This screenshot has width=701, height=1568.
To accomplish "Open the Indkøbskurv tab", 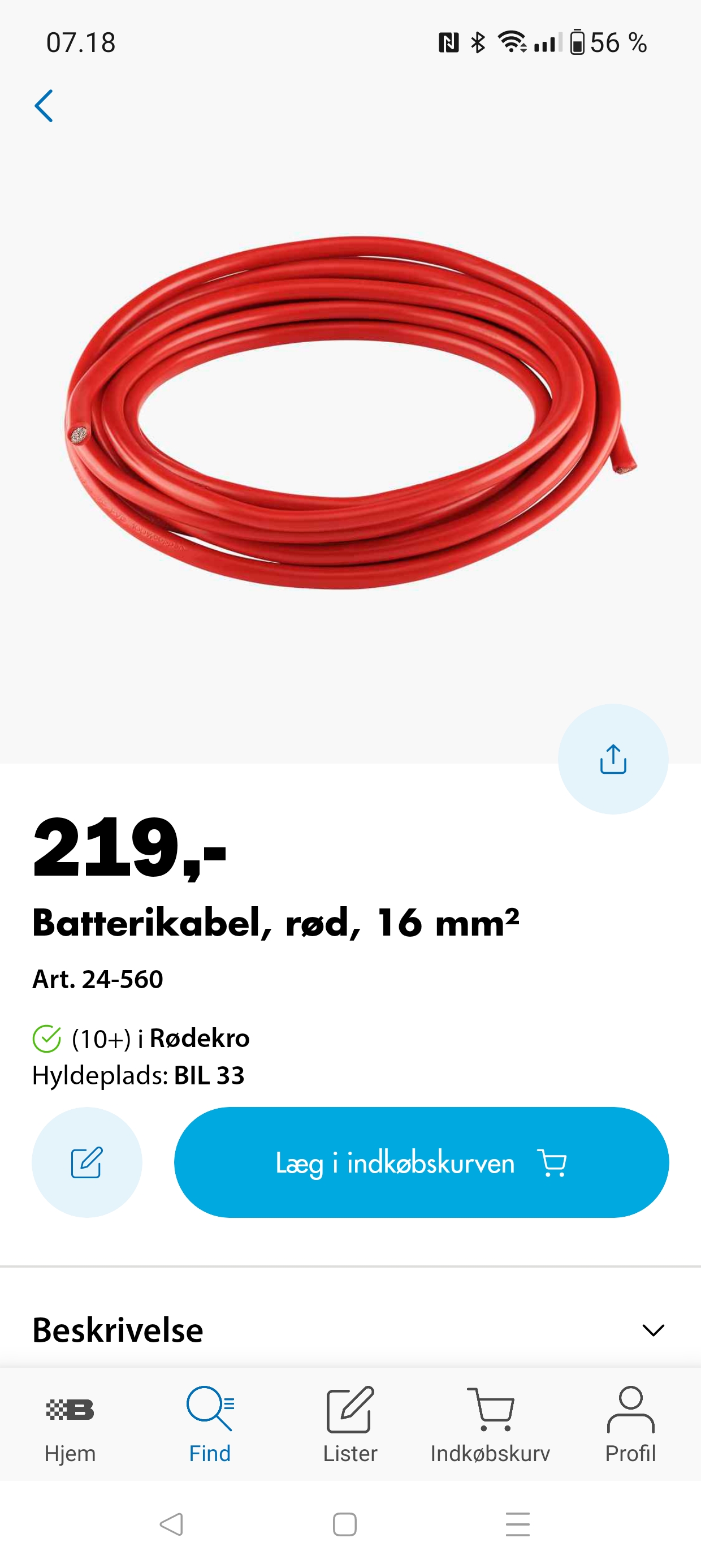I will pos(491,1425).
